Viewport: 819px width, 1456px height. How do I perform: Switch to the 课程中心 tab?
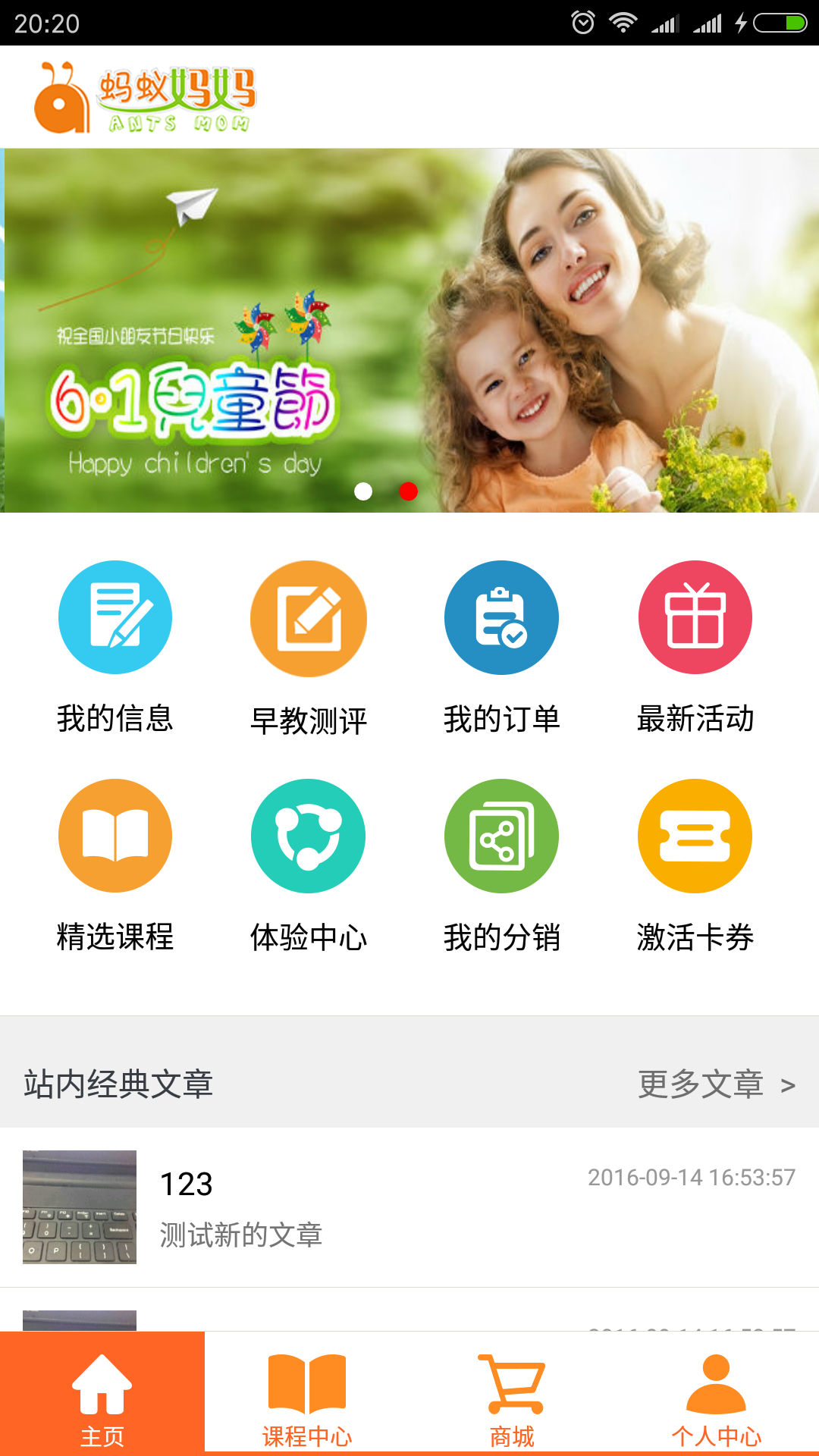tap(307, 1394)
